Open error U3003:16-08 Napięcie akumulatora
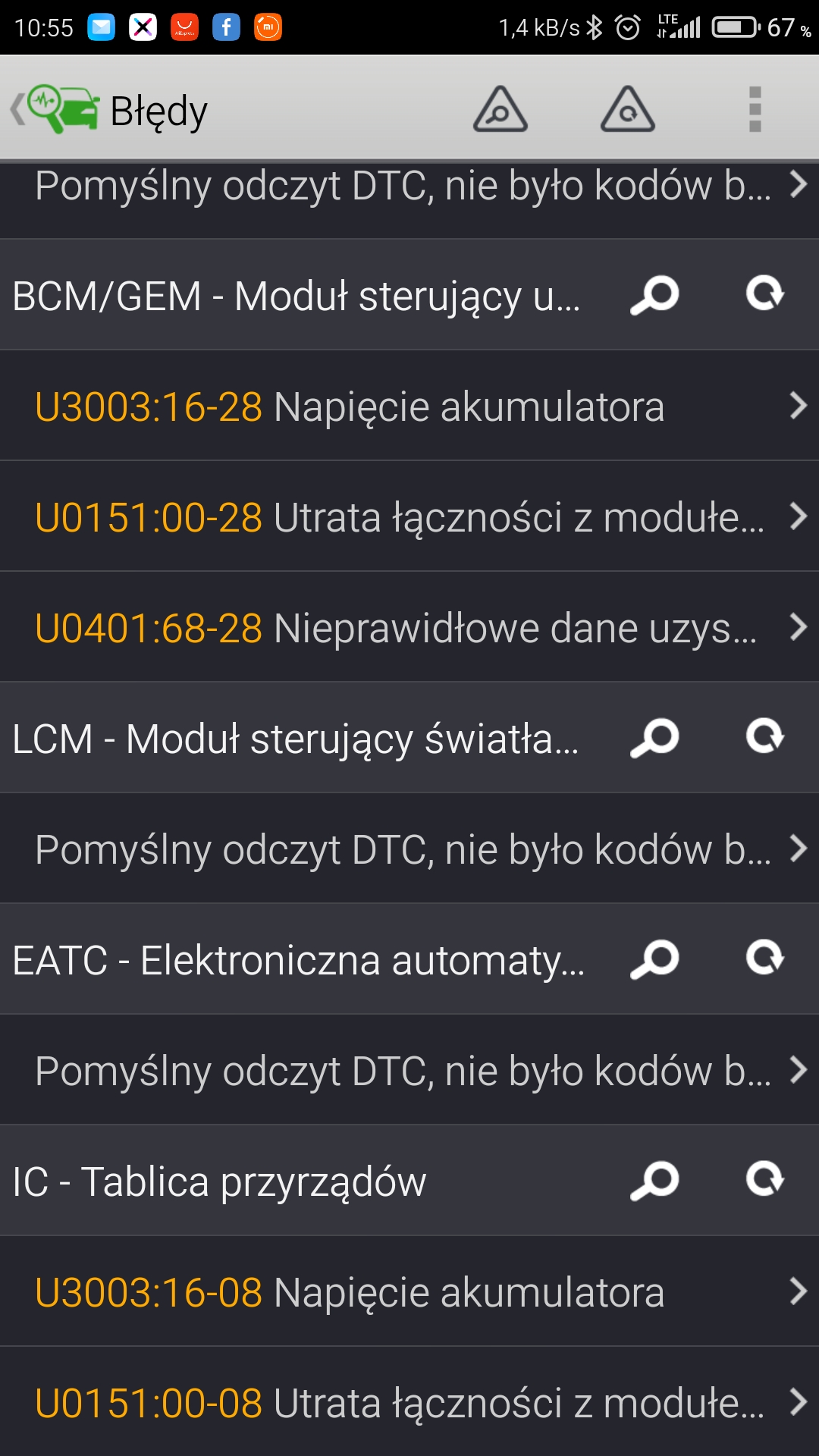This screenshot has height=1456, width=819. pos(409,1291)
